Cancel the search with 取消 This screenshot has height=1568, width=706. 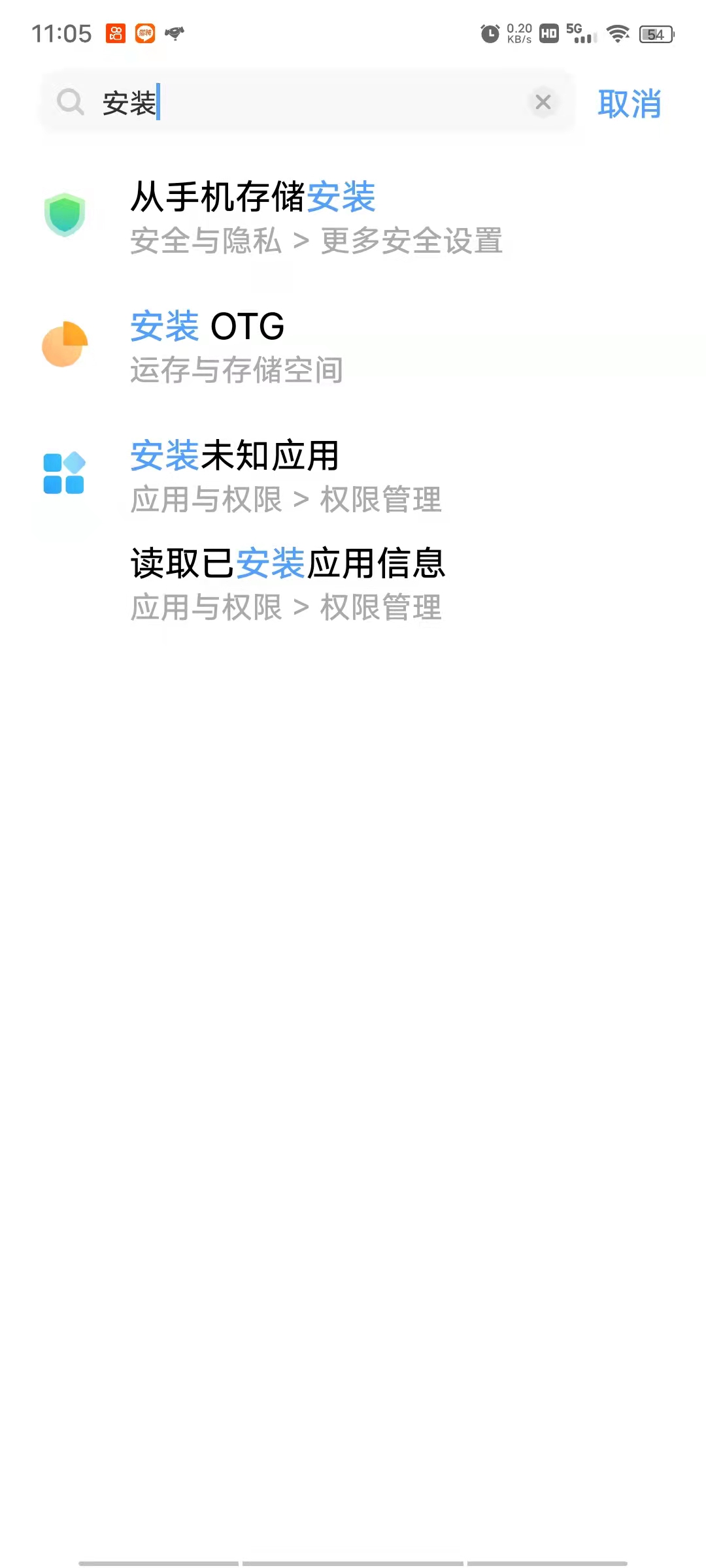tap(629, 103)
